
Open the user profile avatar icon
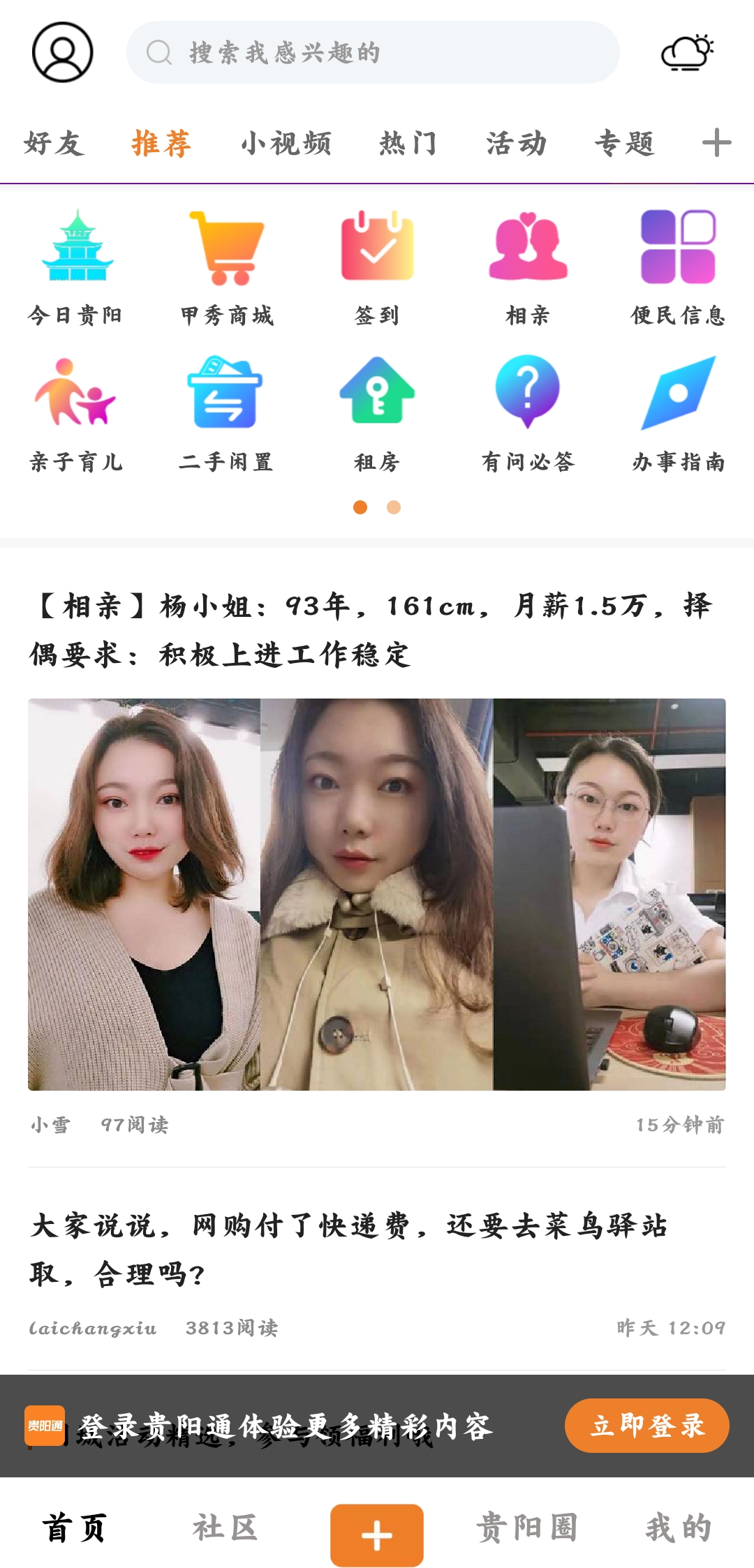click(63, 52)
